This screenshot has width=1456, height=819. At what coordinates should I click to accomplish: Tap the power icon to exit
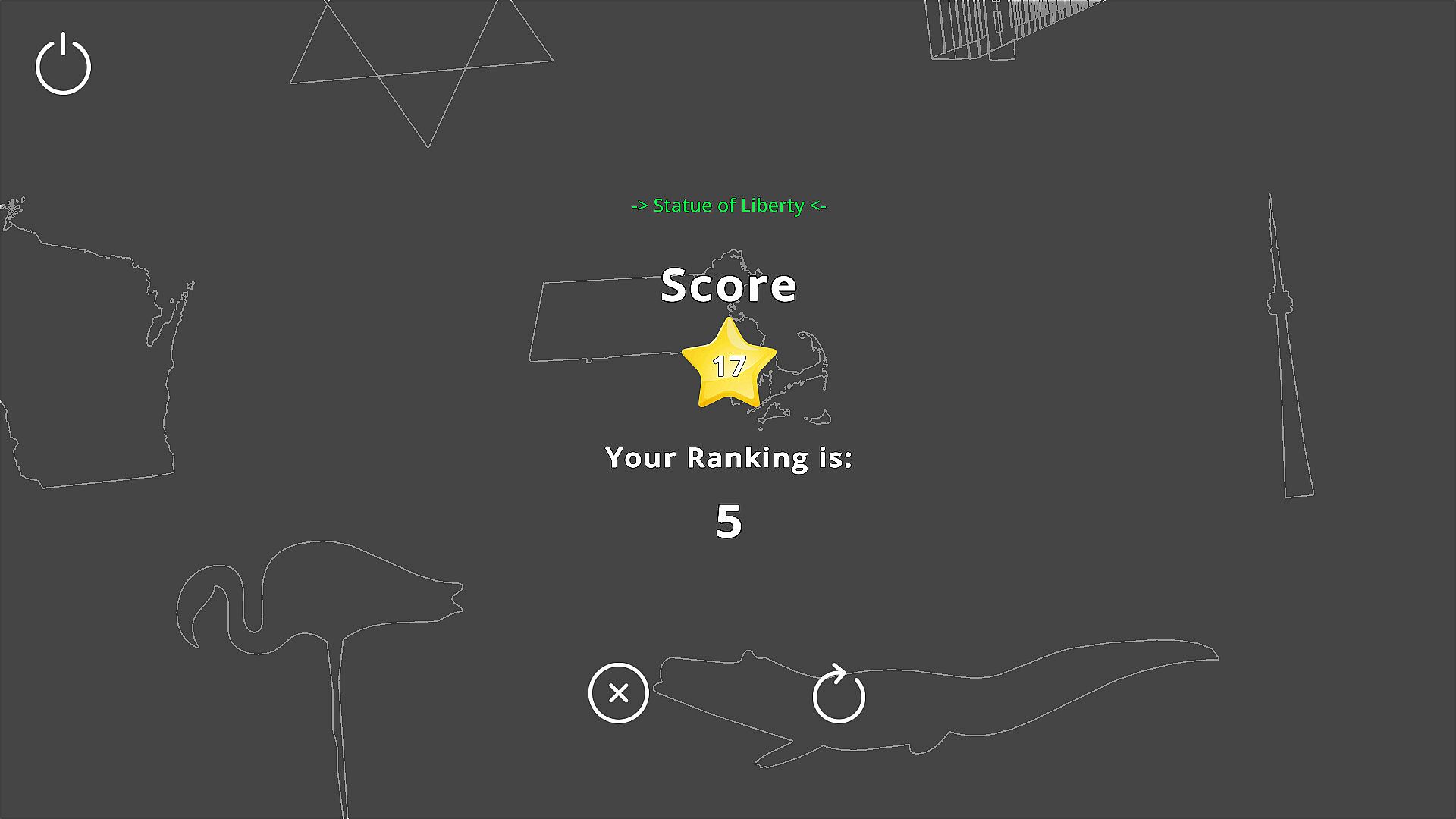coord(63,65)
